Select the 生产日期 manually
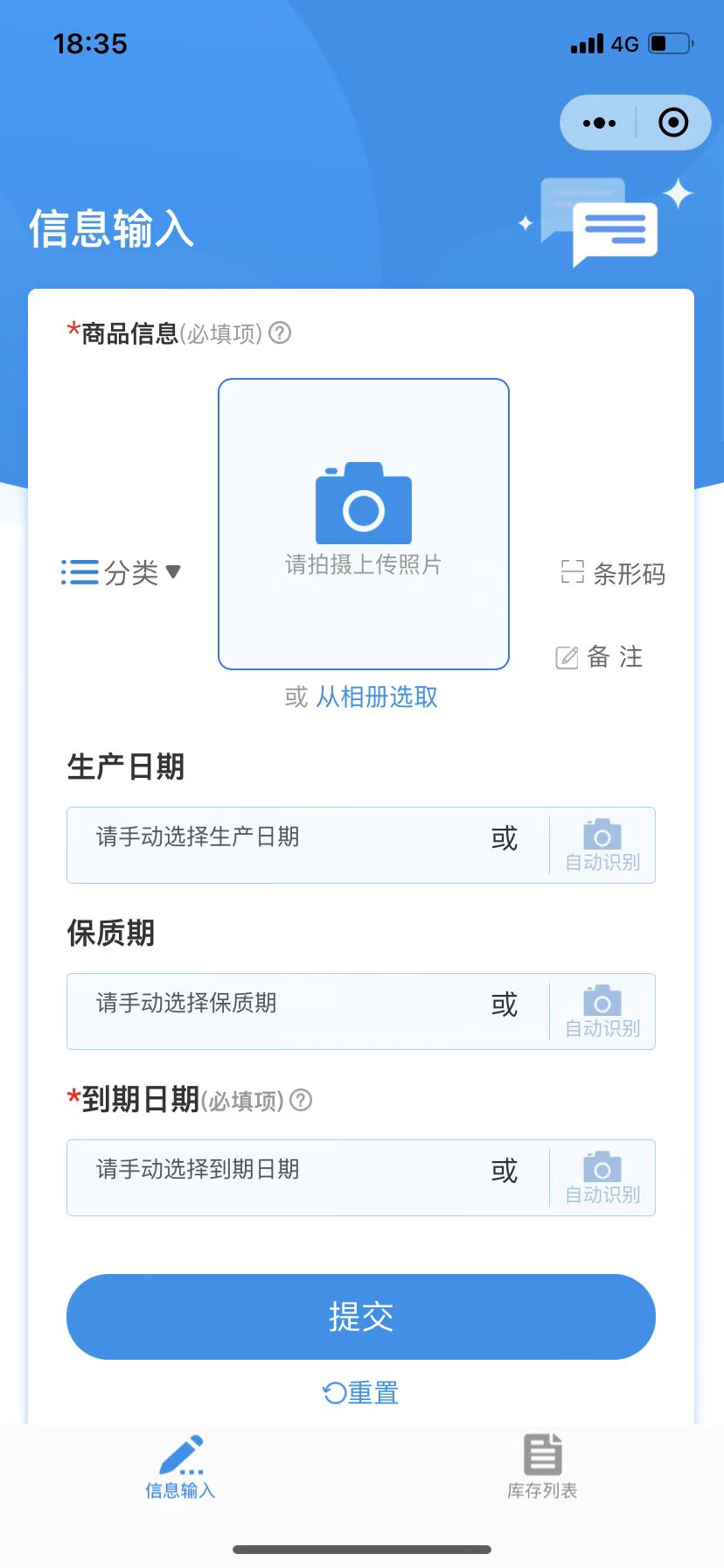Screen dimensions: 724x1568 pos(280,837)
